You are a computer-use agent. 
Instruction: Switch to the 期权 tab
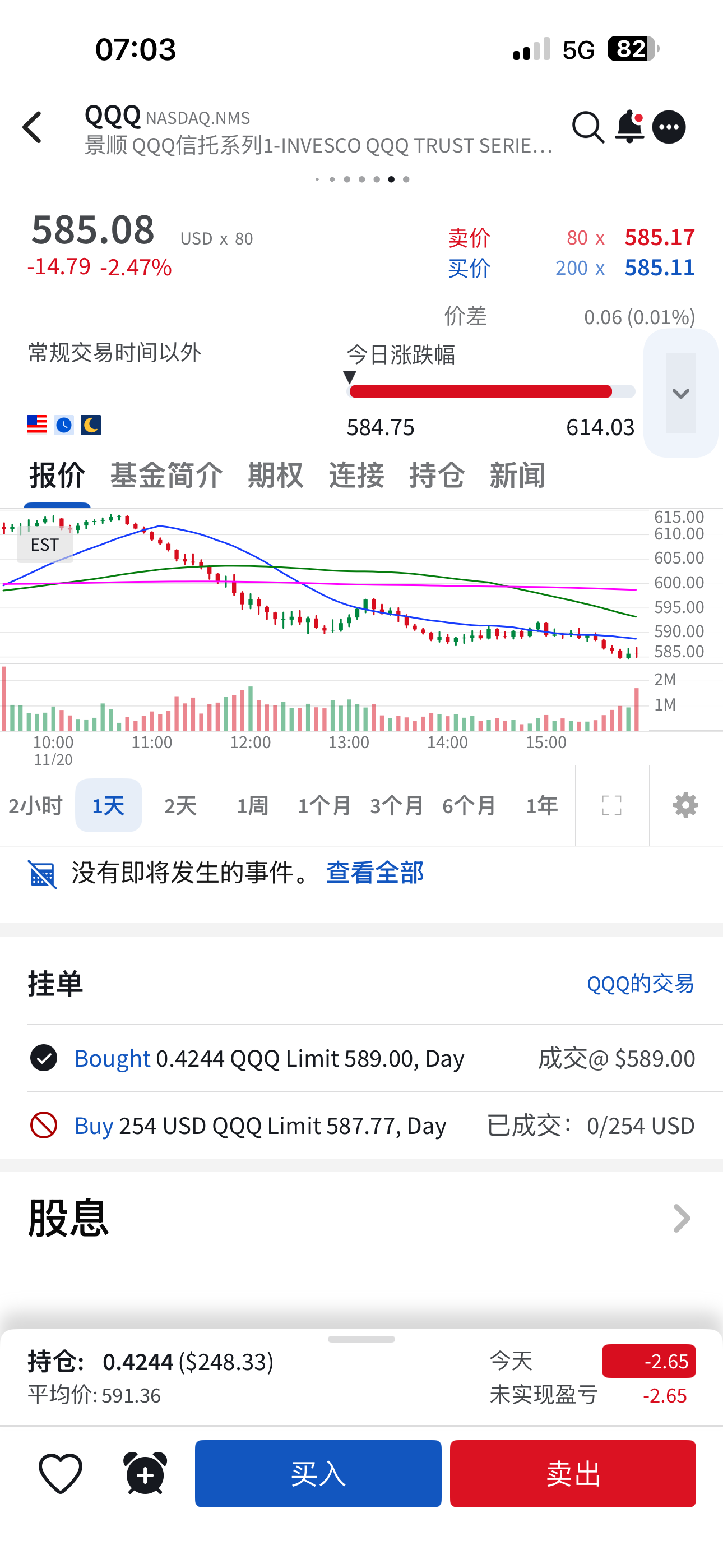[275, 475]
